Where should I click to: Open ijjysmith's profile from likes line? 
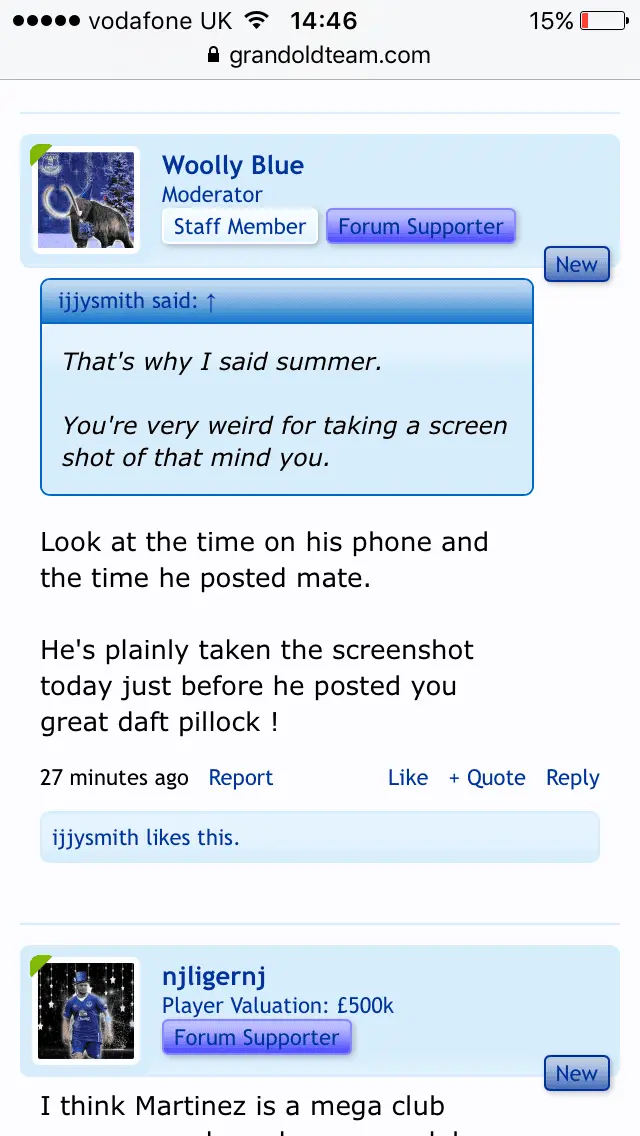pyautogui.click(x=95, y=837)
